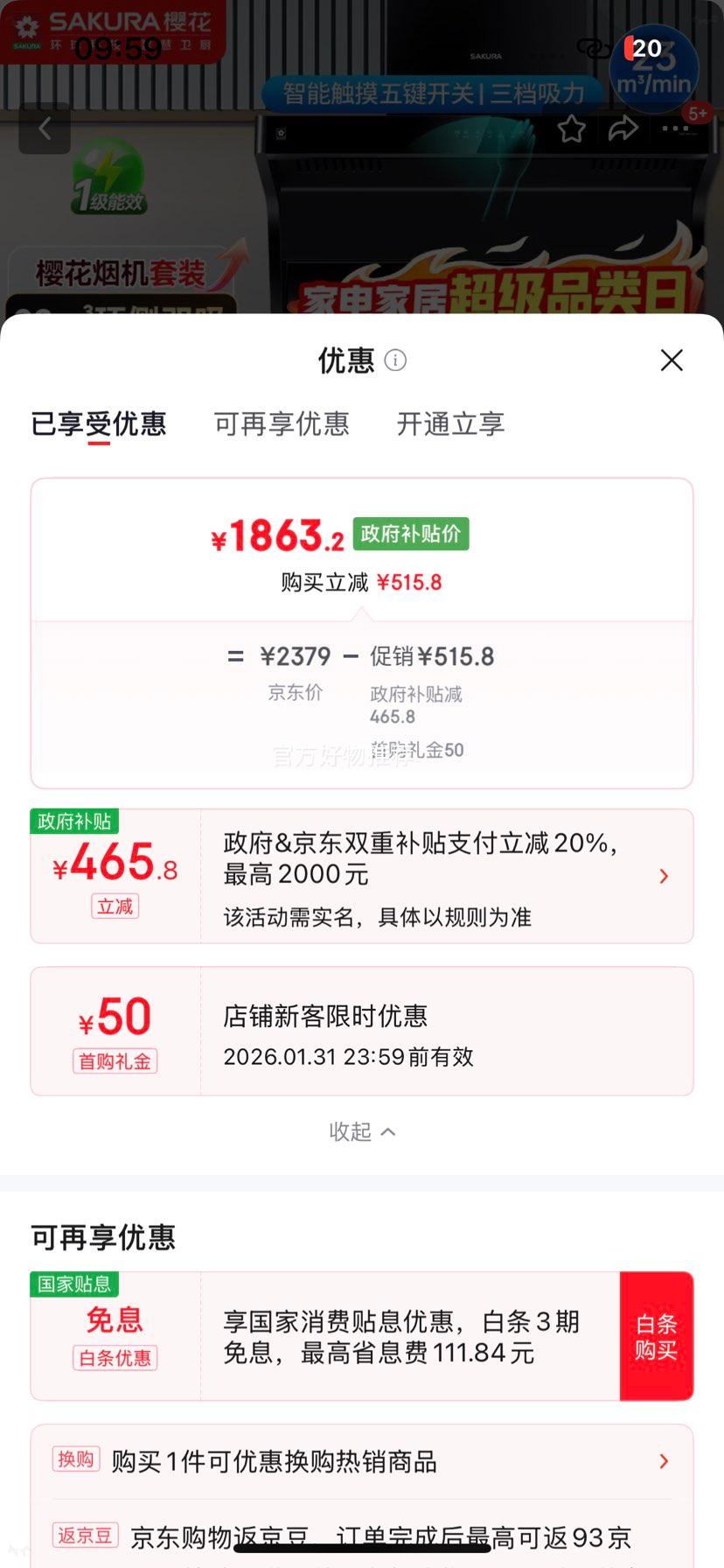This screenshot has width=724, height=1568.
Task: Switch to the 可再享优惠 tab
Action: [282, 423]
